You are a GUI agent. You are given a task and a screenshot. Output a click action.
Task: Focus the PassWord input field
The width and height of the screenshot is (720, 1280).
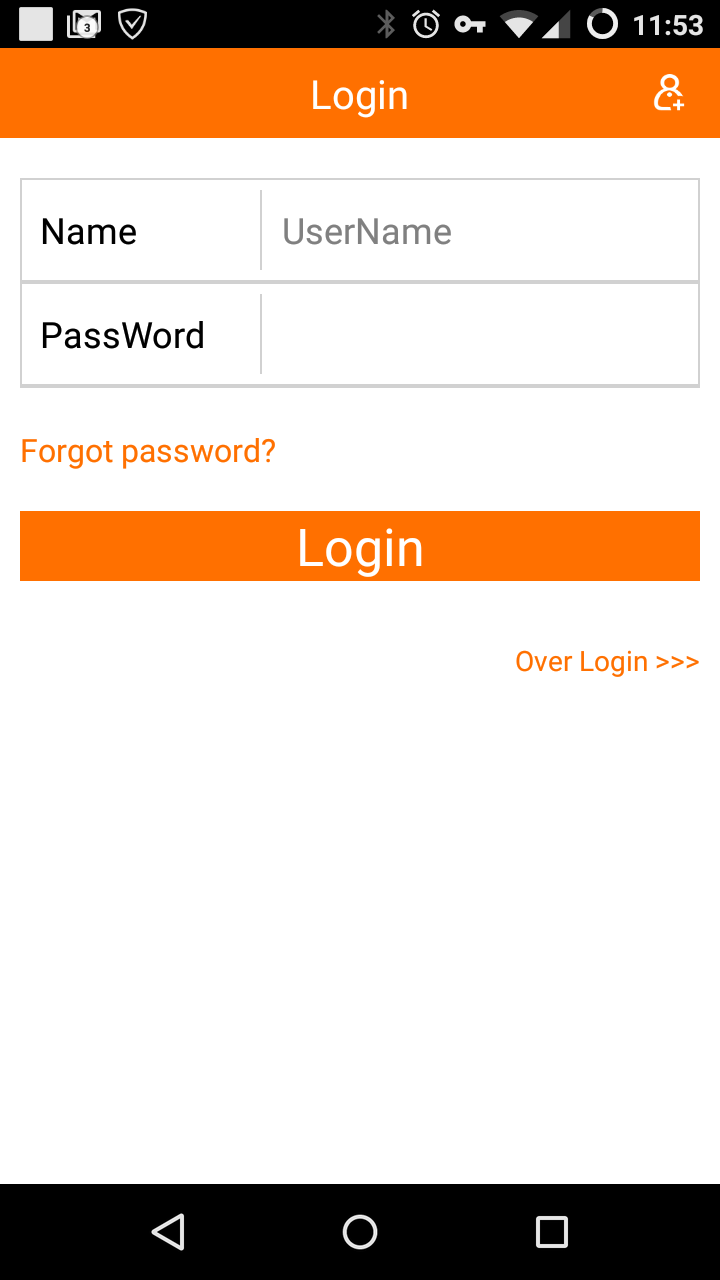click(x=480, y=334)
